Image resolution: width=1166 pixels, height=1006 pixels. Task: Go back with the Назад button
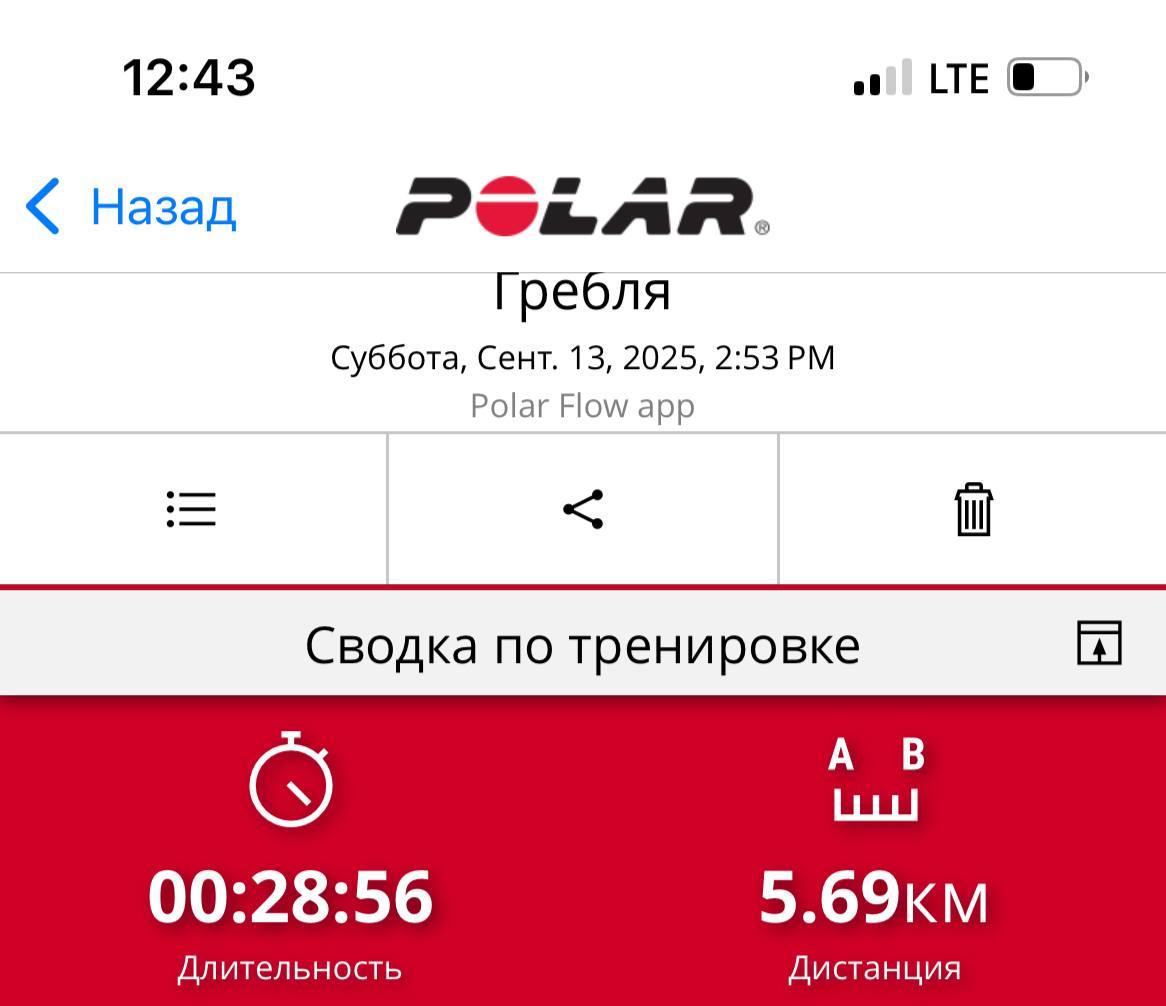[x=131, y=207]
